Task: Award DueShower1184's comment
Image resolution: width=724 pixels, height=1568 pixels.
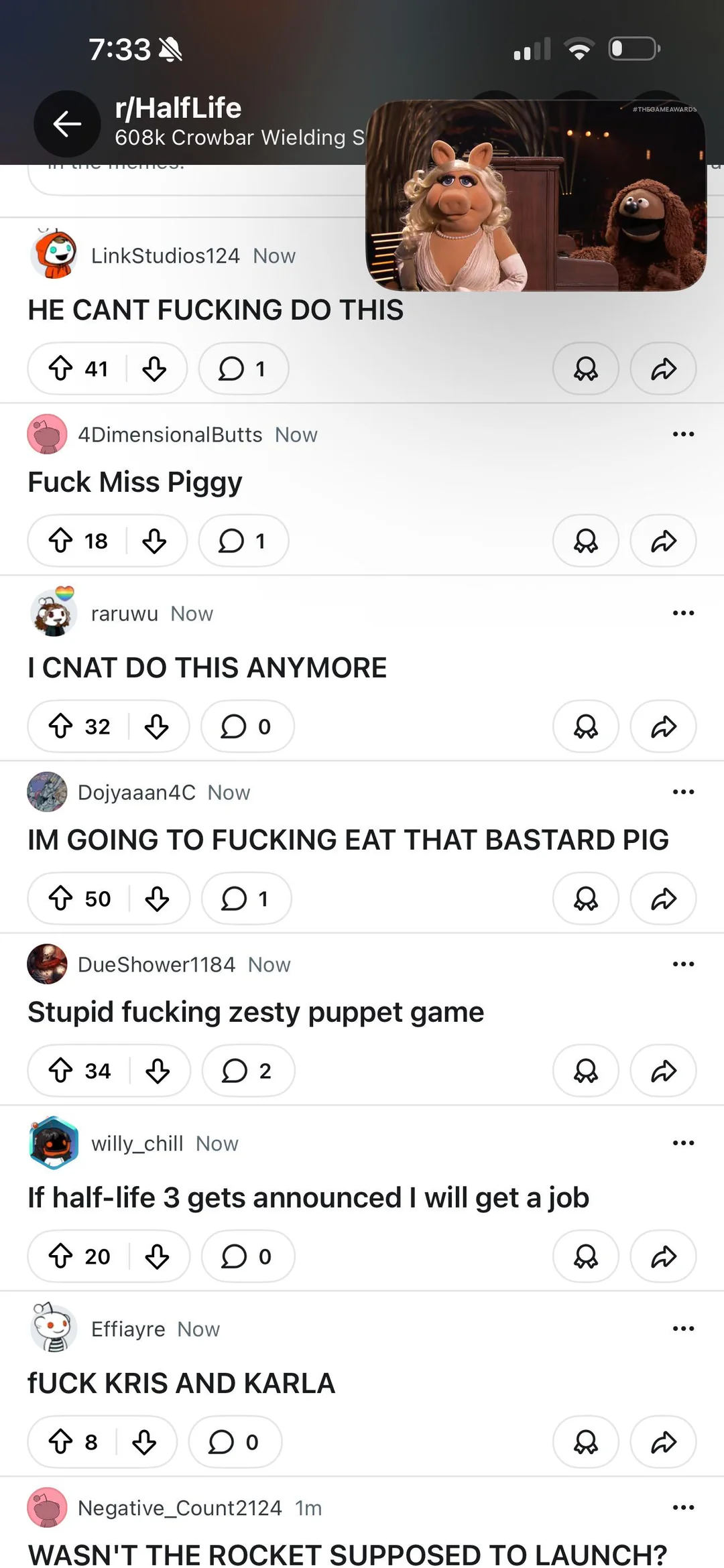Action: coord(585,1071)
